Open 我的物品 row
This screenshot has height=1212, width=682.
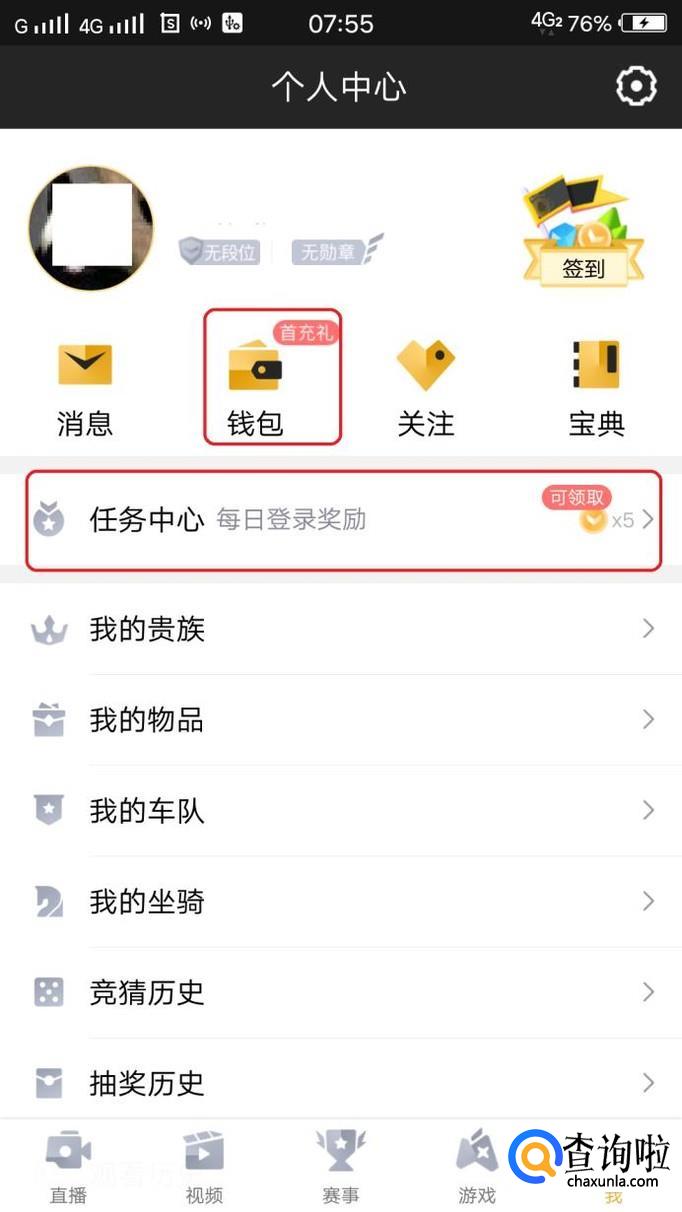click(343, 720)
